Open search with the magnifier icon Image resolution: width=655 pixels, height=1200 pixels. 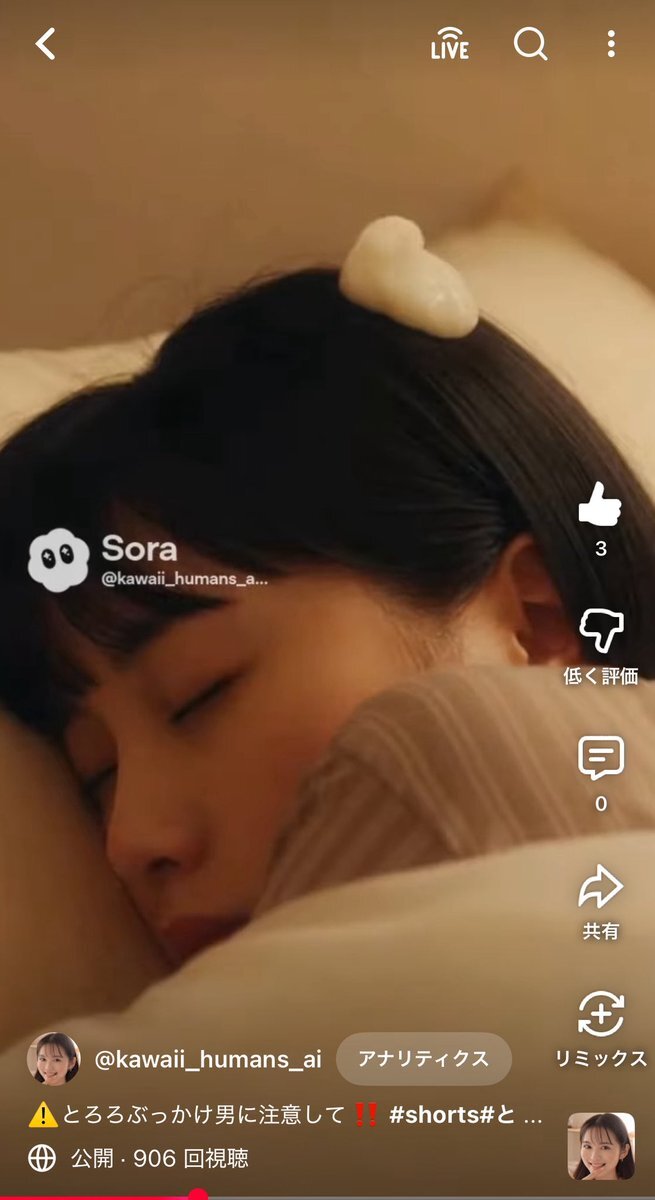tap(530, 44)
